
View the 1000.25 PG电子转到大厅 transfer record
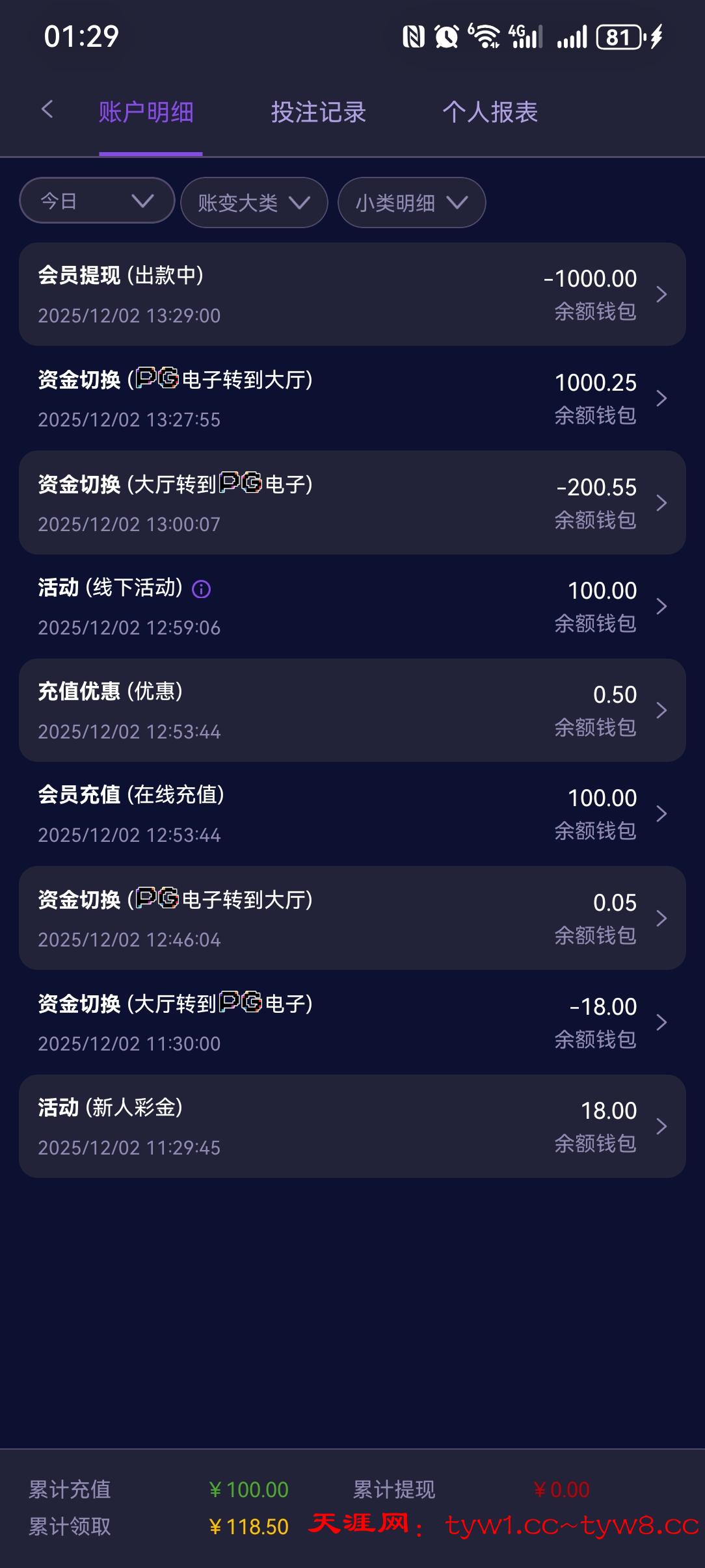[x=352, y=399]
